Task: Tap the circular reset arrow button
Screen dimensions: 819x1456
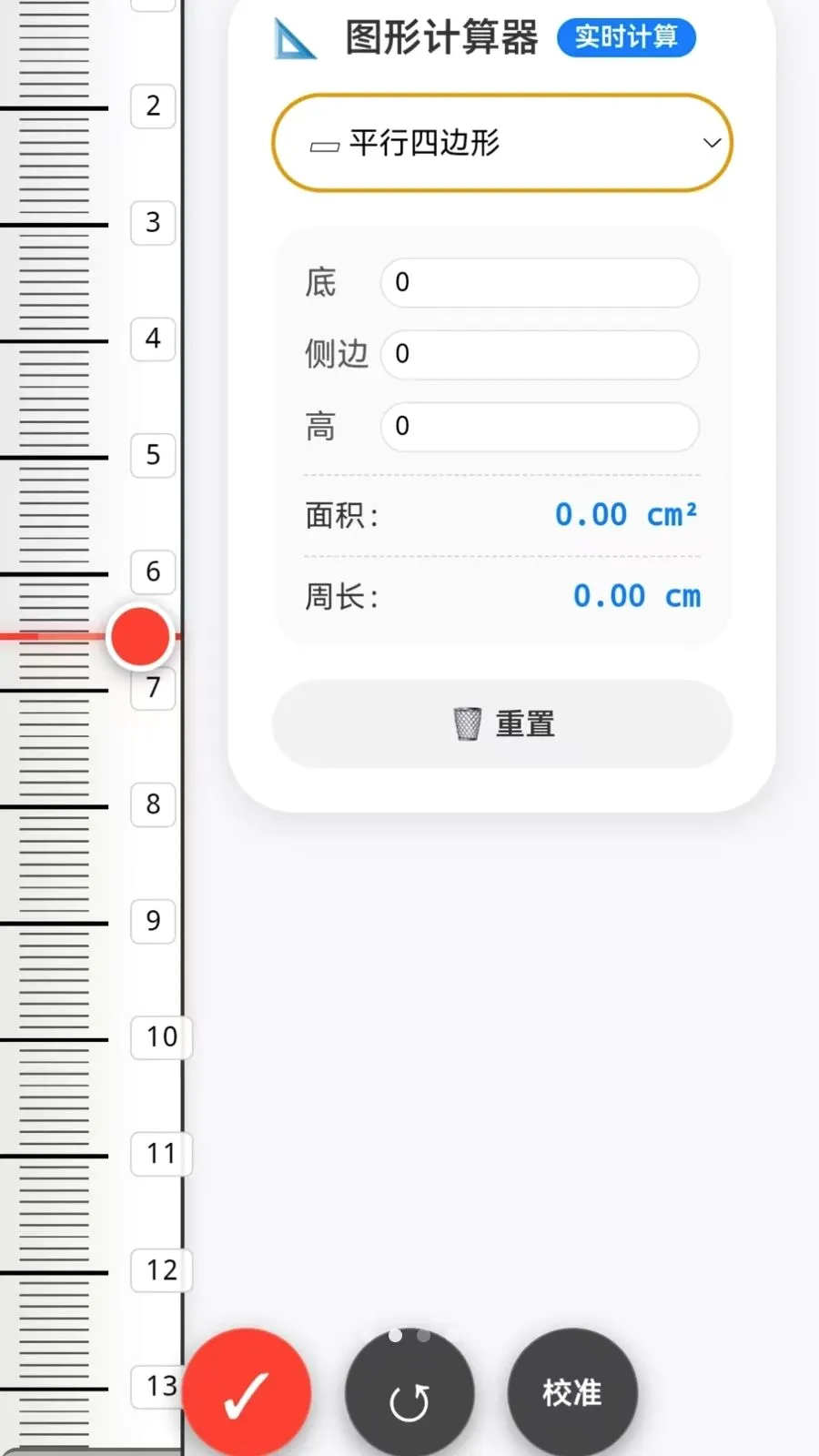Action: tap(409, 1393)
